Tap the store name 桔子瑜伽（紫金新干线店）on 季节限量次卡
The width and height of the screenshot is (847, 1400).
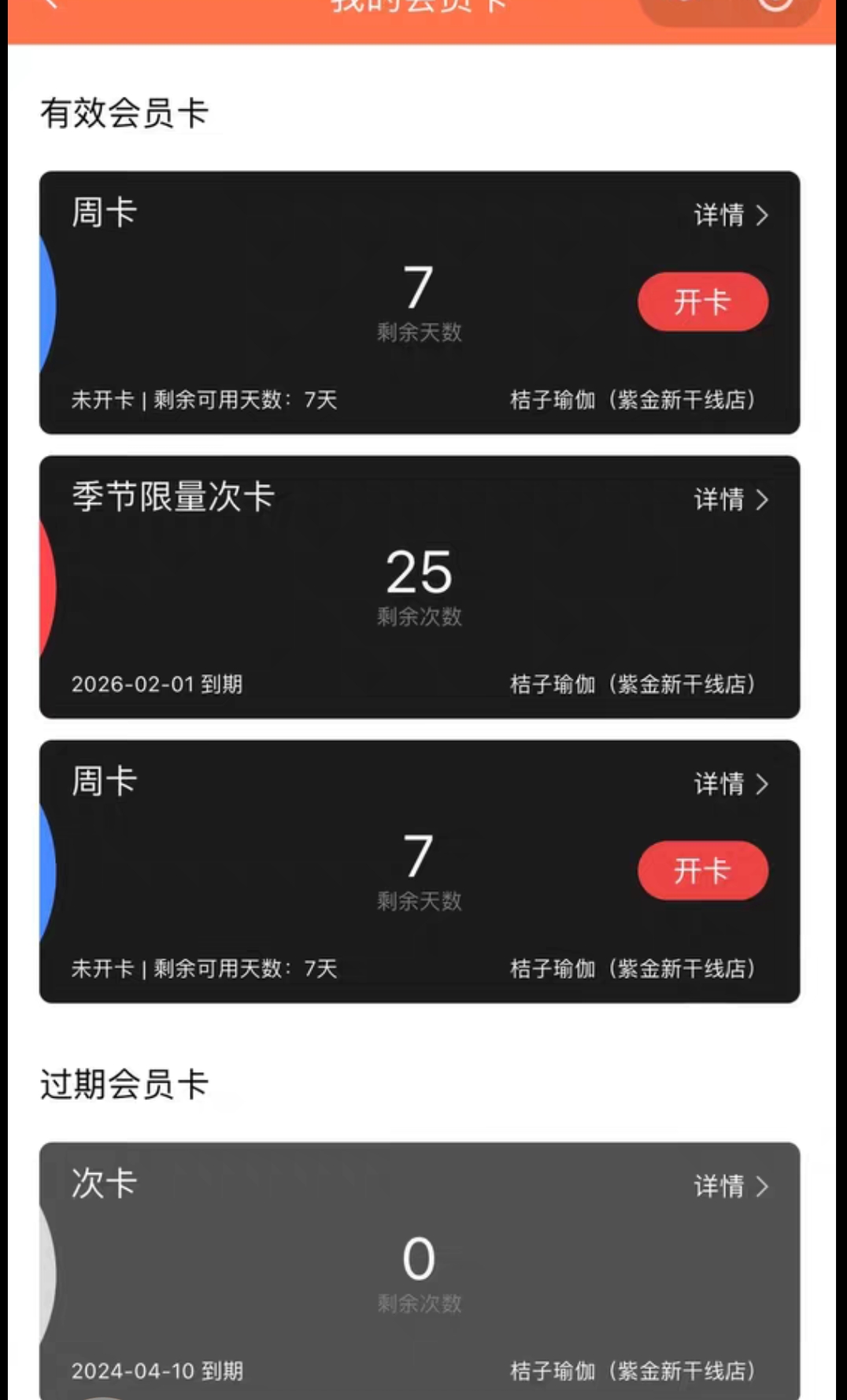coord(631,684)
